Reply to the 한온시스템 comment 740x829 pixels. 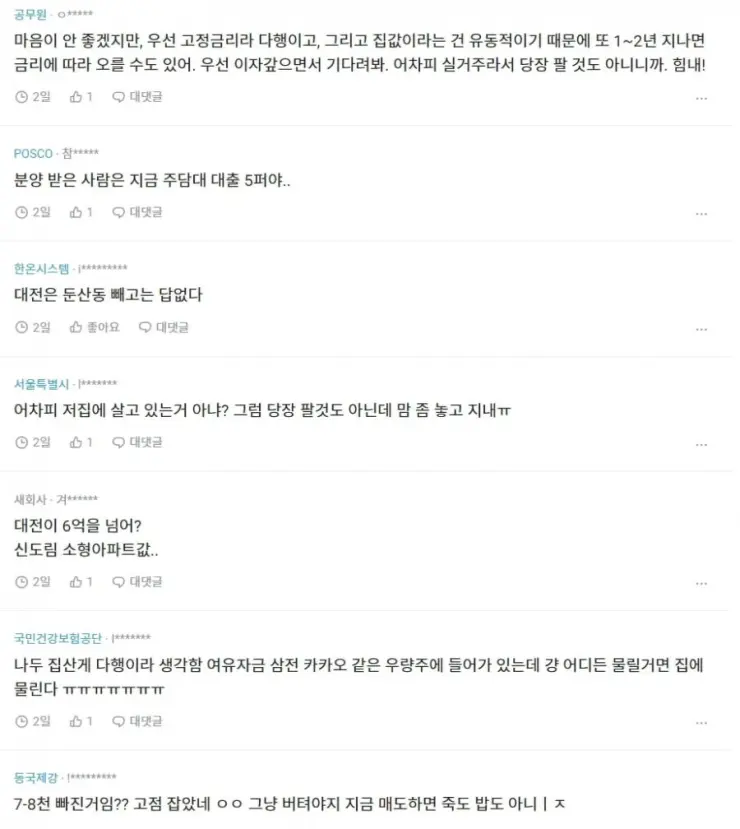(x=163, y=327)
